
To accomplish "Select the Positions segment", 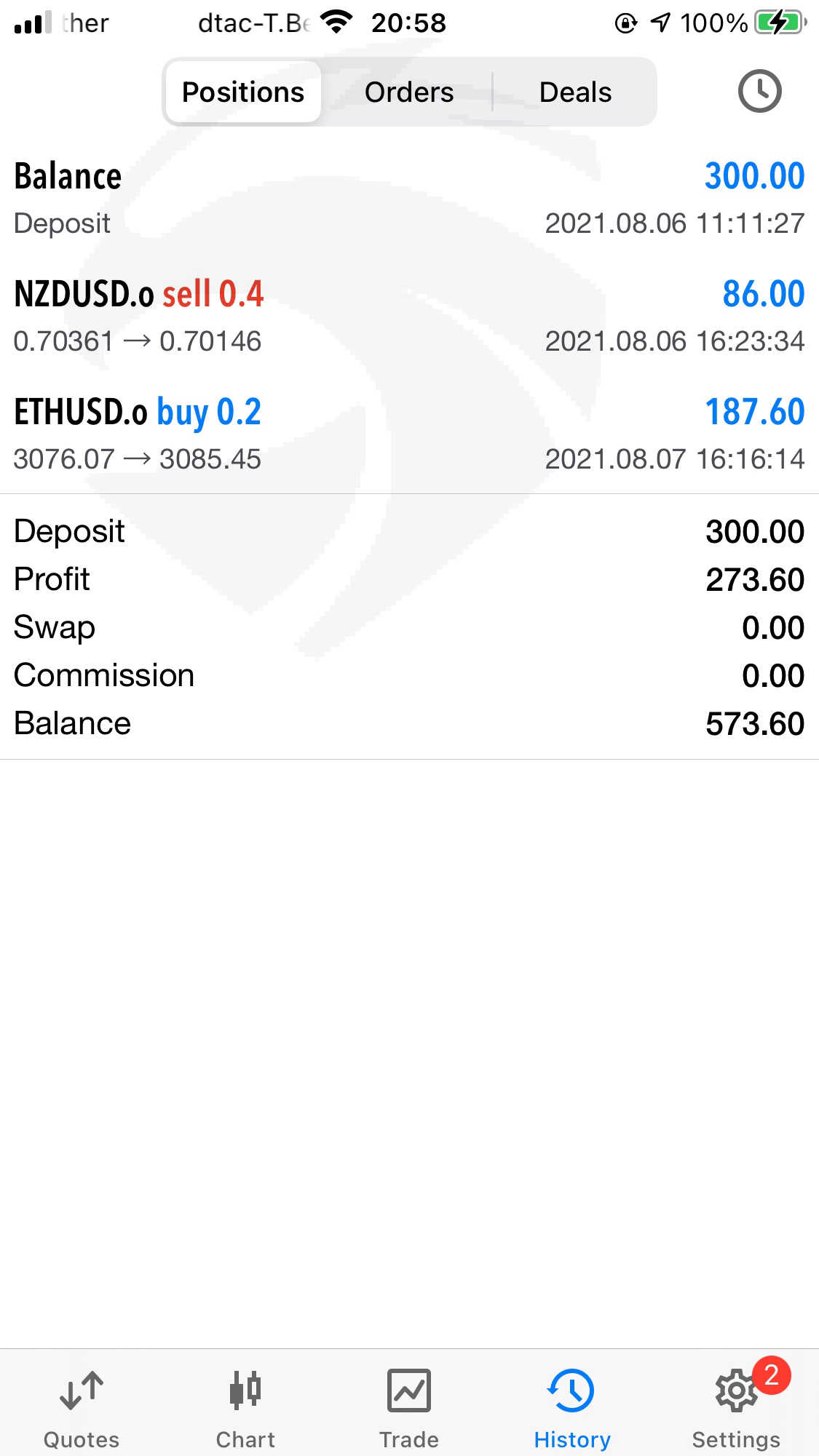I will 243,92.
